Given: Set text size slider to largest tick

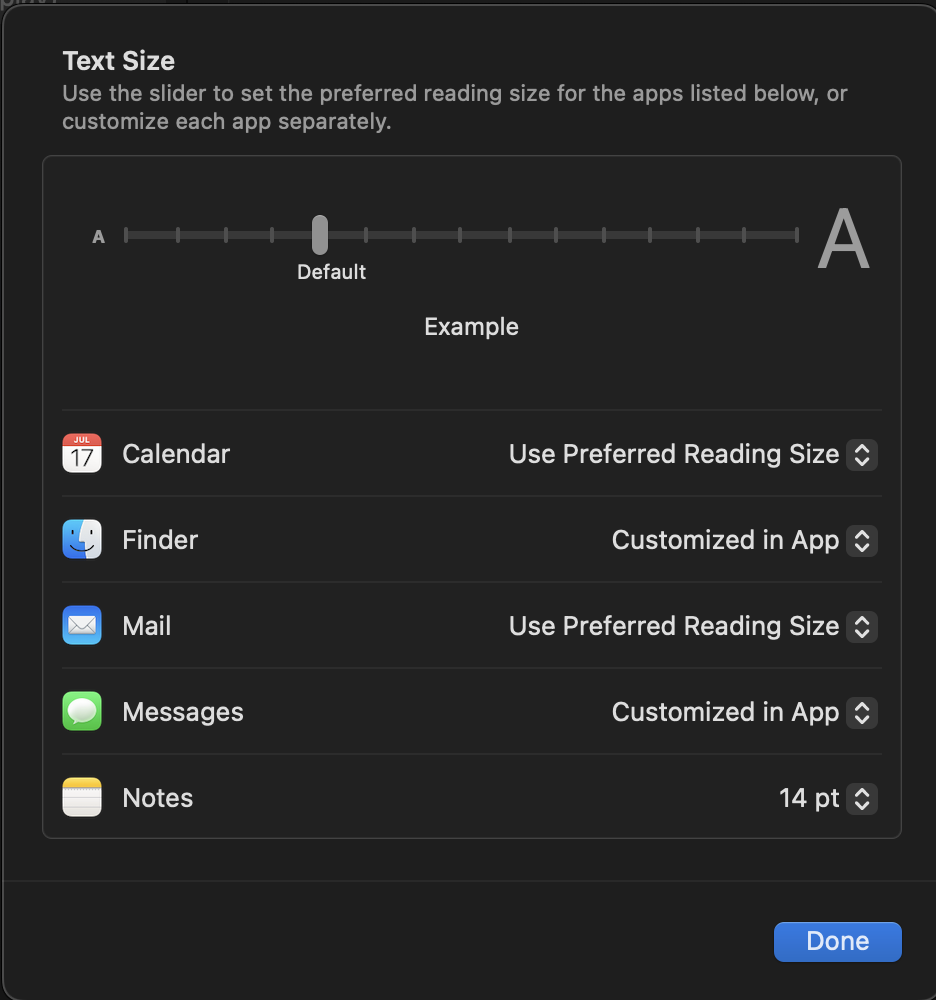Looking at the screenshot, I should tap(796, 235).
